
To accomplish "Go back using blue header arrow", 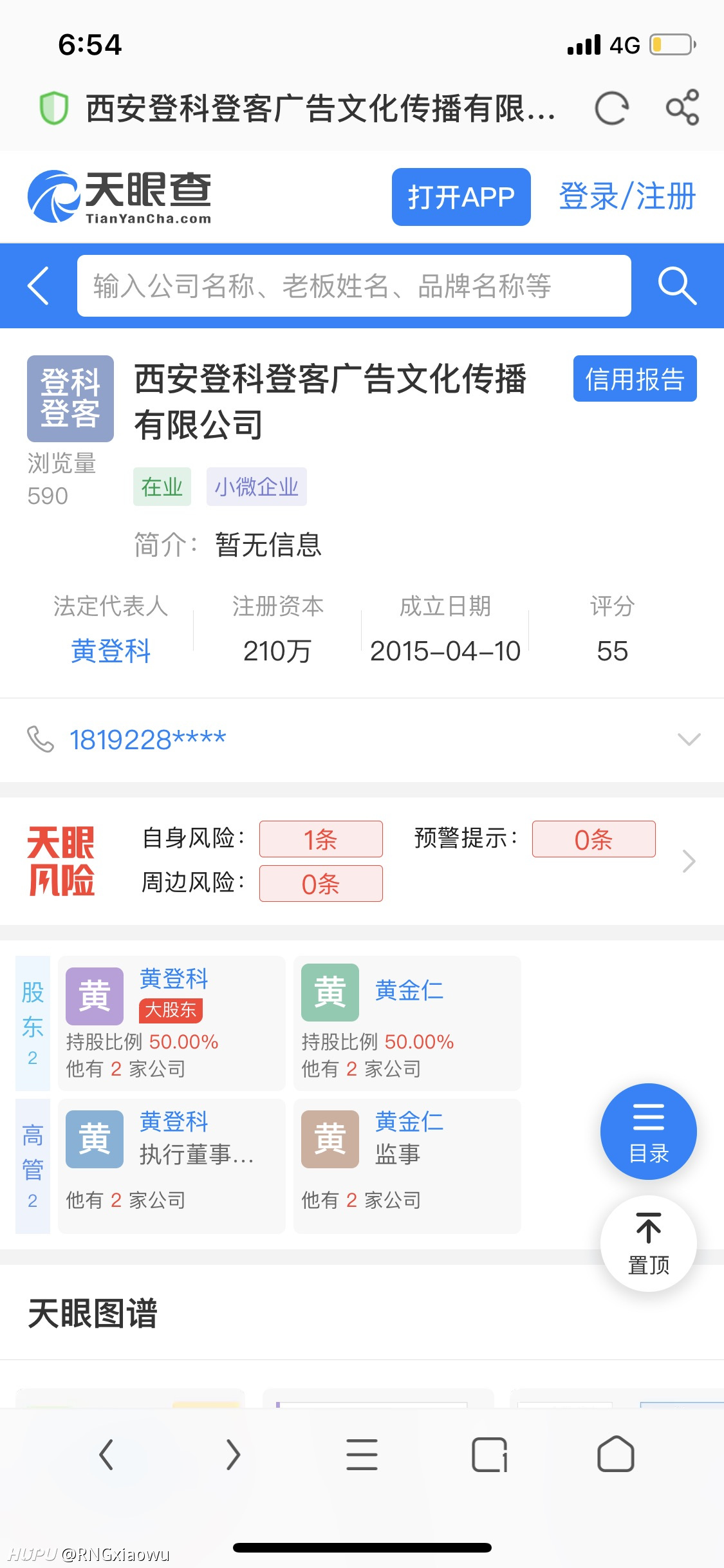I will pos(39,286).
